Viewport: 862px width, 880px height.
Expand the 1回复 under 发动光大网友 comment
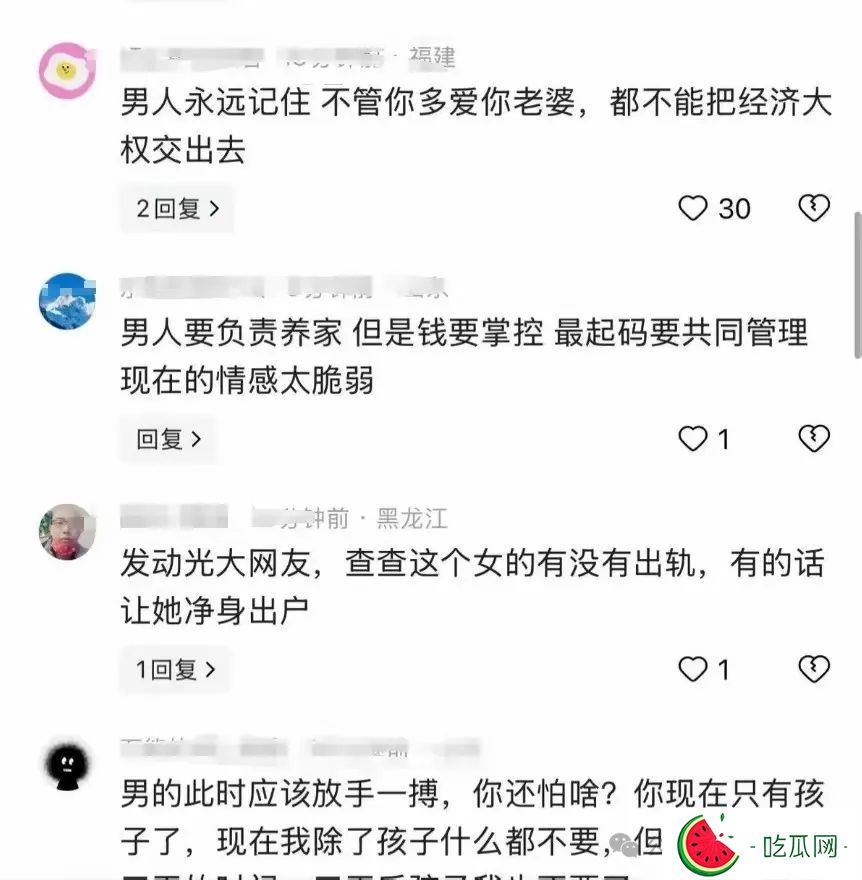tap(176, 669)
